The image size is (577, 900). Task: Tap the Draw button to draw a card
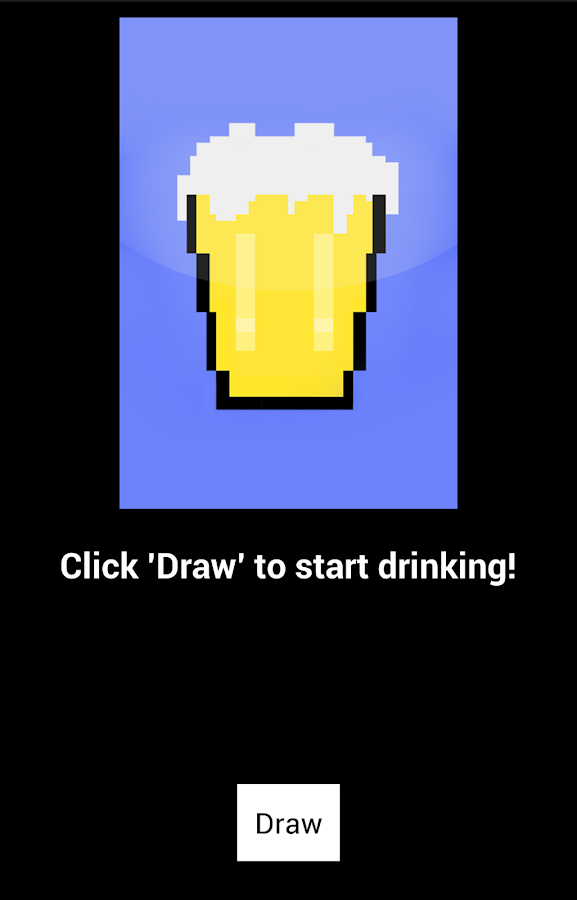[x=288, y=822]
